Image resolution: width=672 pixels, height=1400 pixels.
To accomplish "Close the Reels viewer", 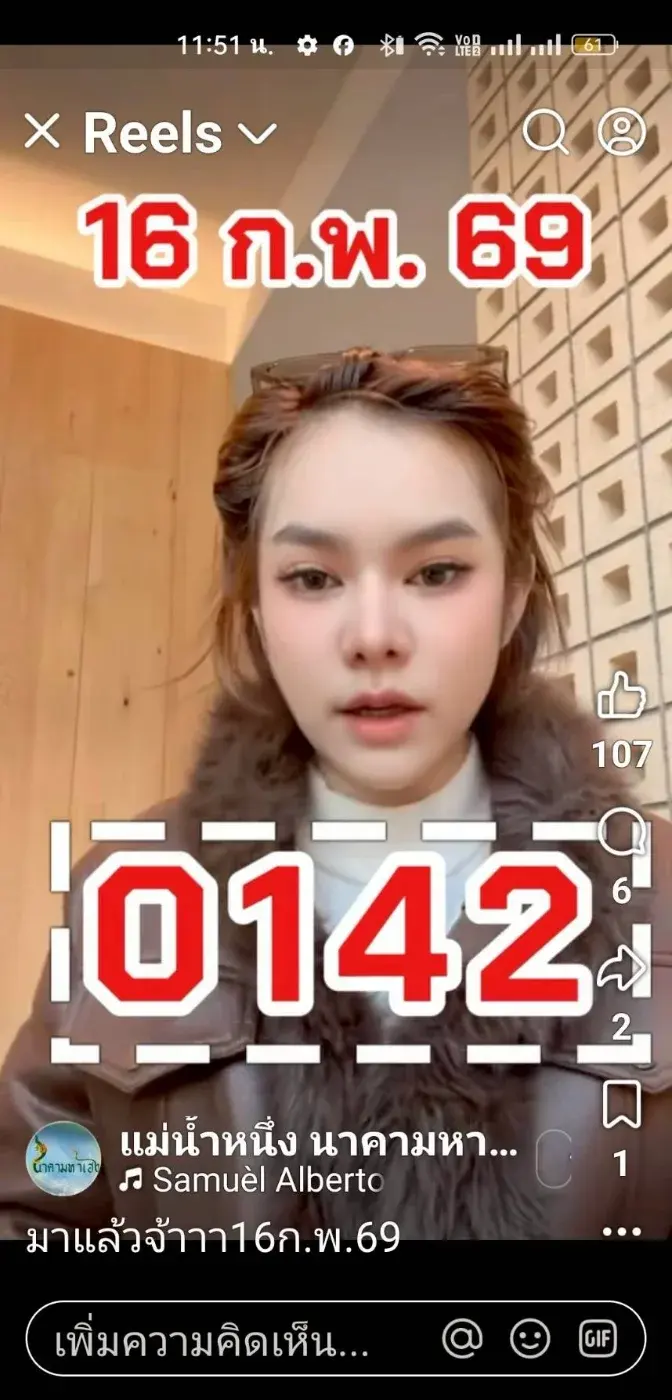I will pyautogui.click(x=42, y=132).
